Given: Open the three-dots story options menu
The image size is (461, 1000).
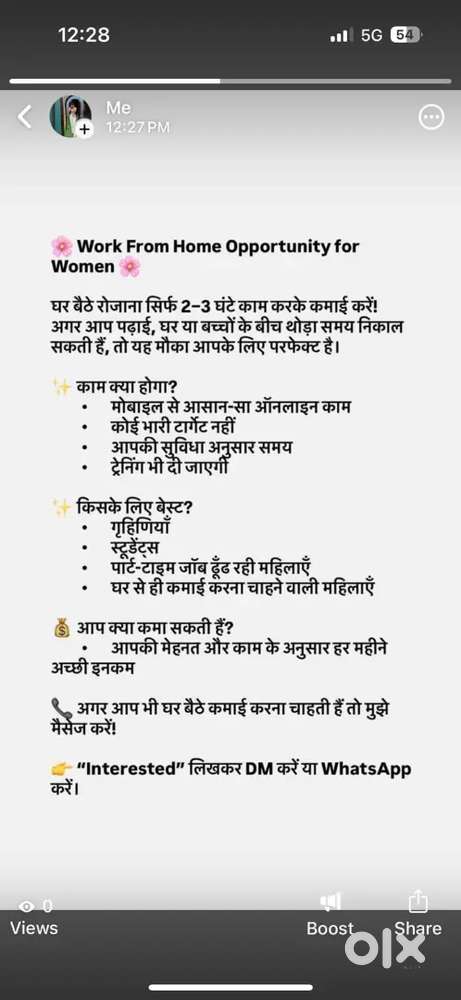Looking at the screenshot, I should coord(431,117).
